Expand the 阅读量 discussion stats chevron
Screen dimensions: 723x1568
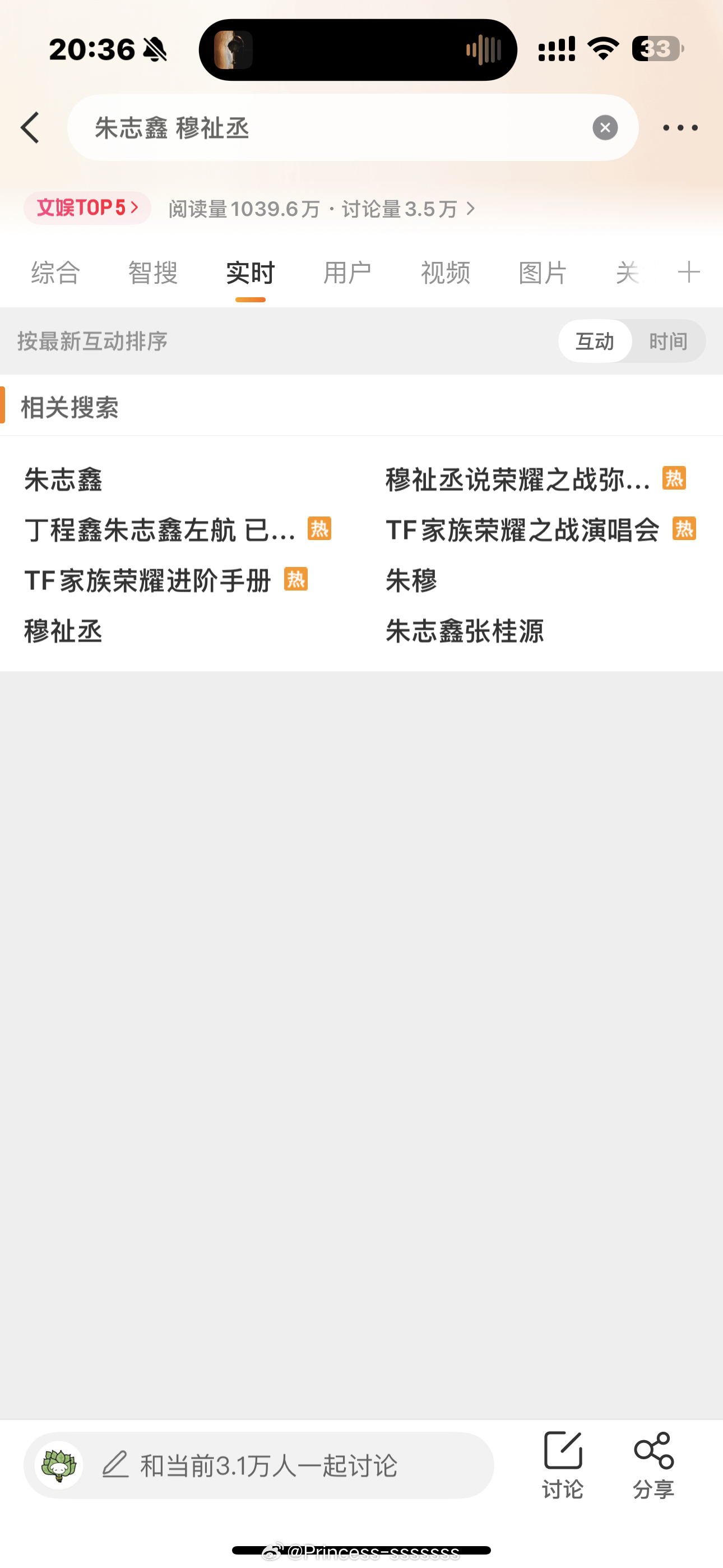[x=469, y=209]
